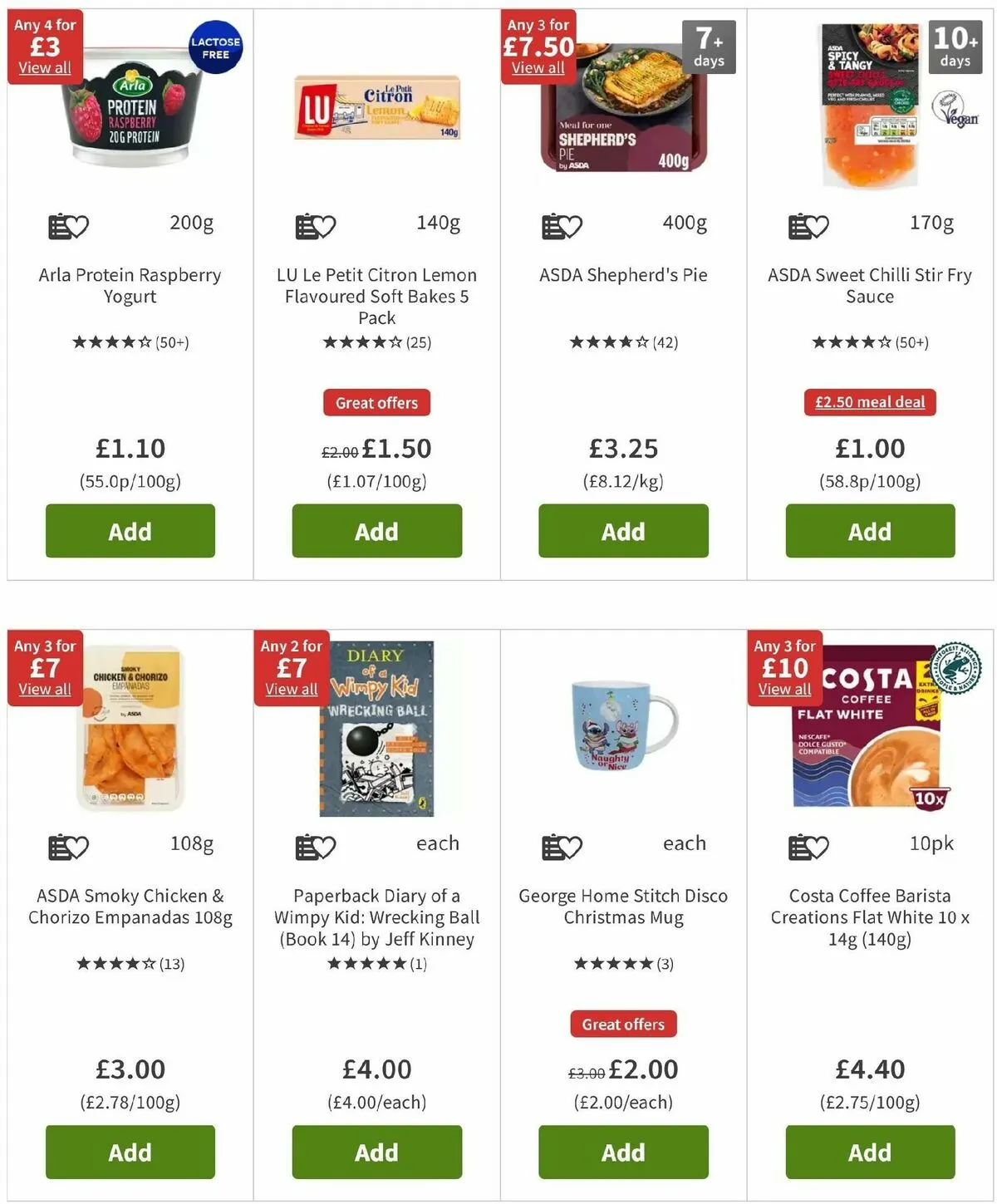The width and height of the screenshot is (997, 1204).
Task: Add Arla Protein Raspberry Yogurt to basket
Action: [x=130, y=531]
